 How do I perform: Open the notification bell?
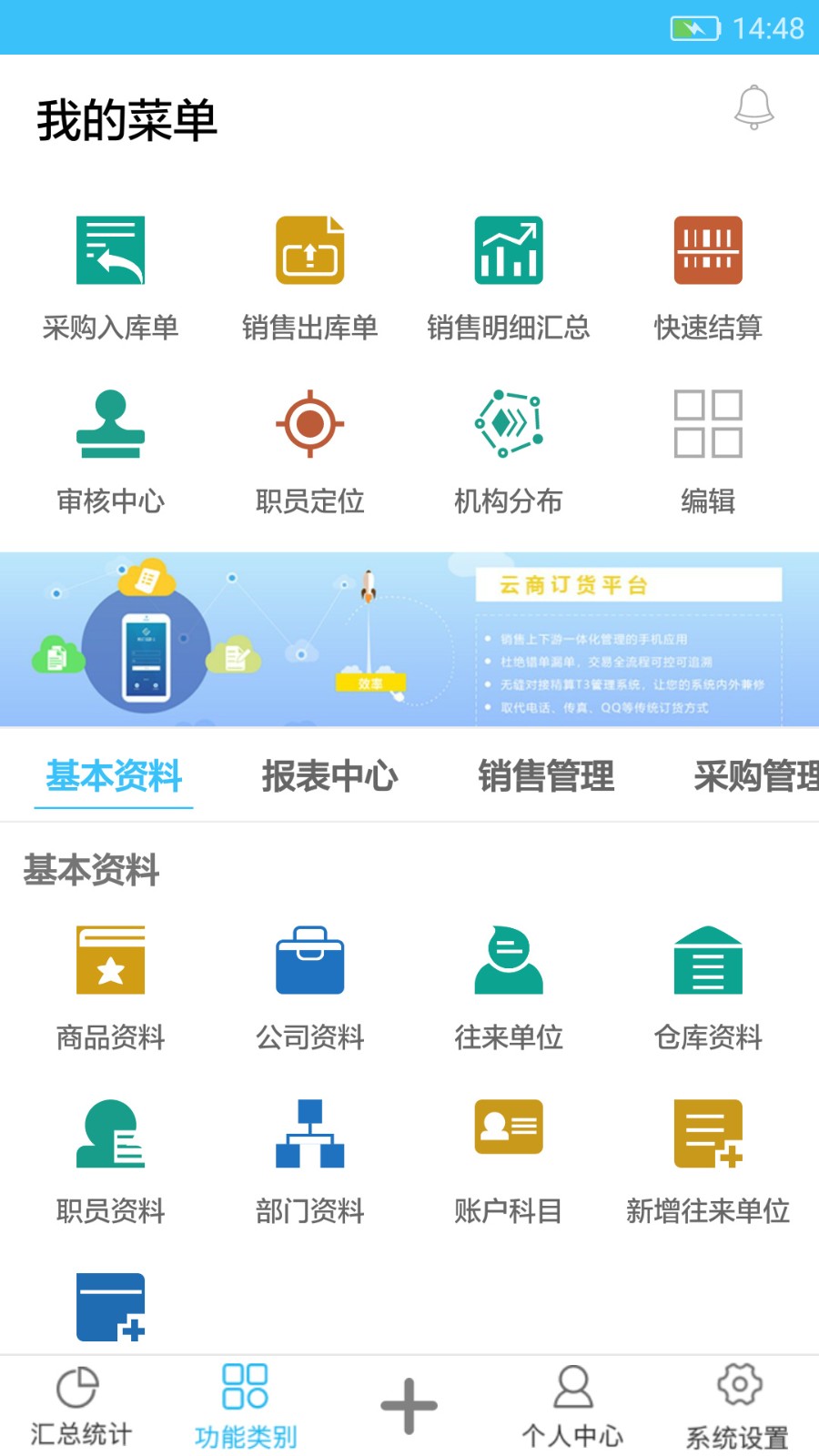(x=753, y=109)
